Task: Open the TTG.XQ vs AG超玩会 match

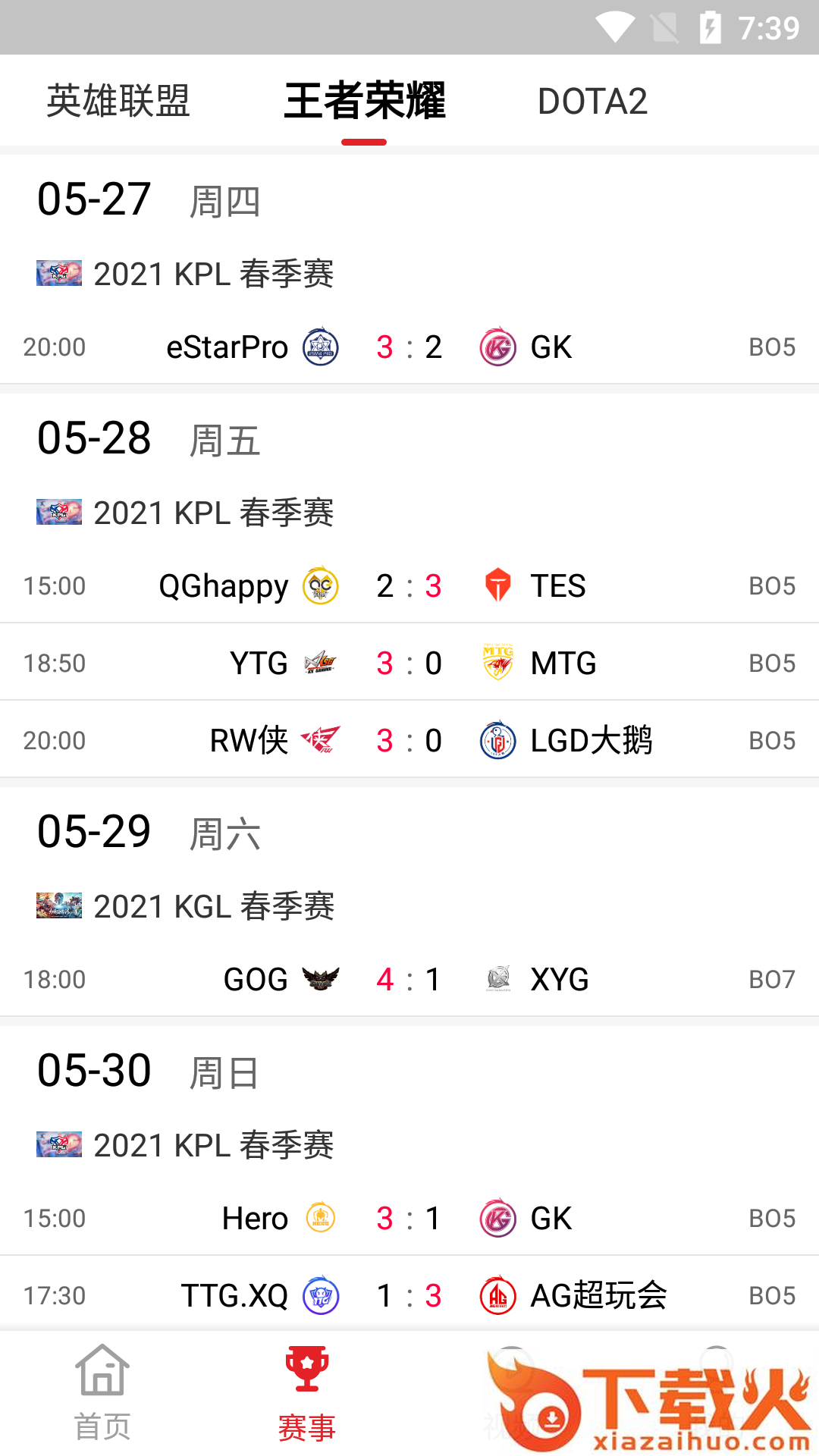Action: (x=409, y=1295)
